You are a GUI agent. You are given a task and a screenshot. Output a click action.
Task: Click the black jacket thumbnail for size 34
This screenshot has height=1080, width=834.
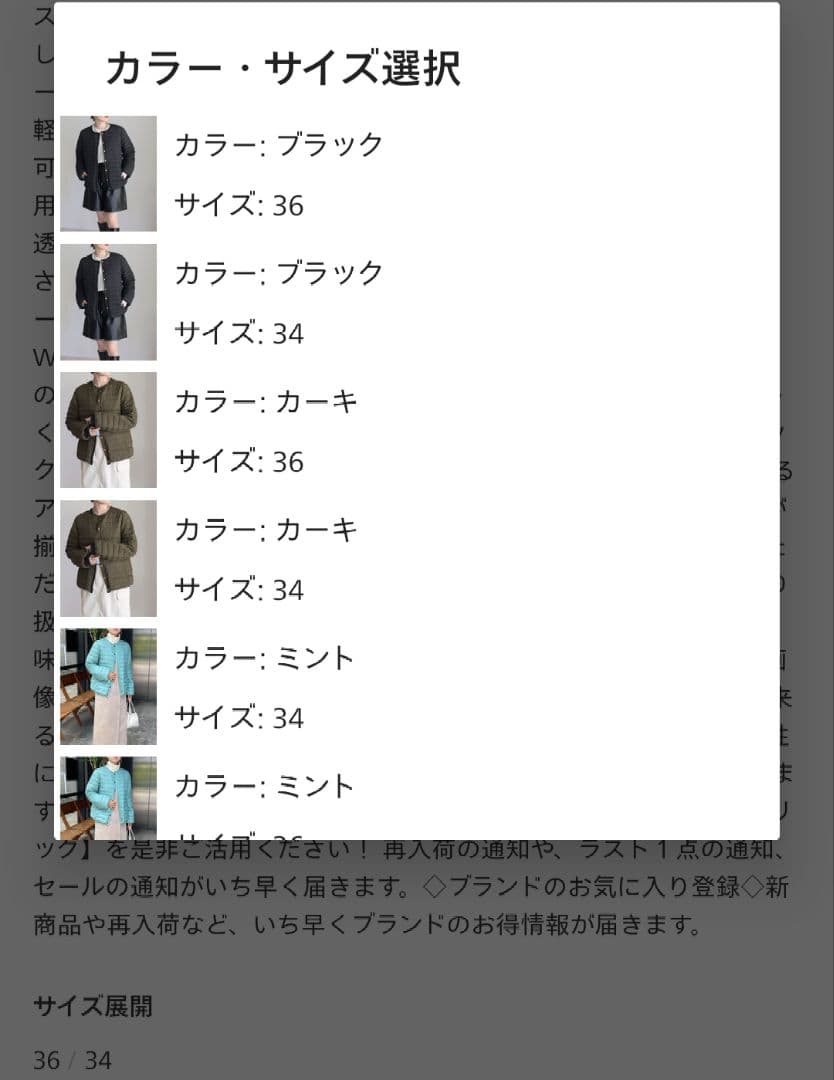coord(108,302)
